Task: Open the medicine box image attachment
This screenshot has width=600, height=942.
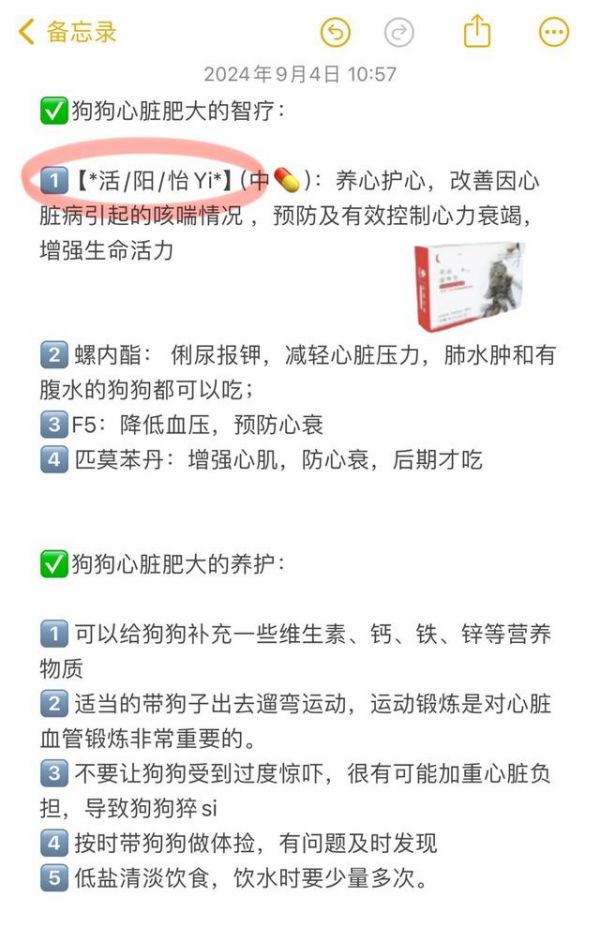Action: pyautogui.click(x=470, y=285)
